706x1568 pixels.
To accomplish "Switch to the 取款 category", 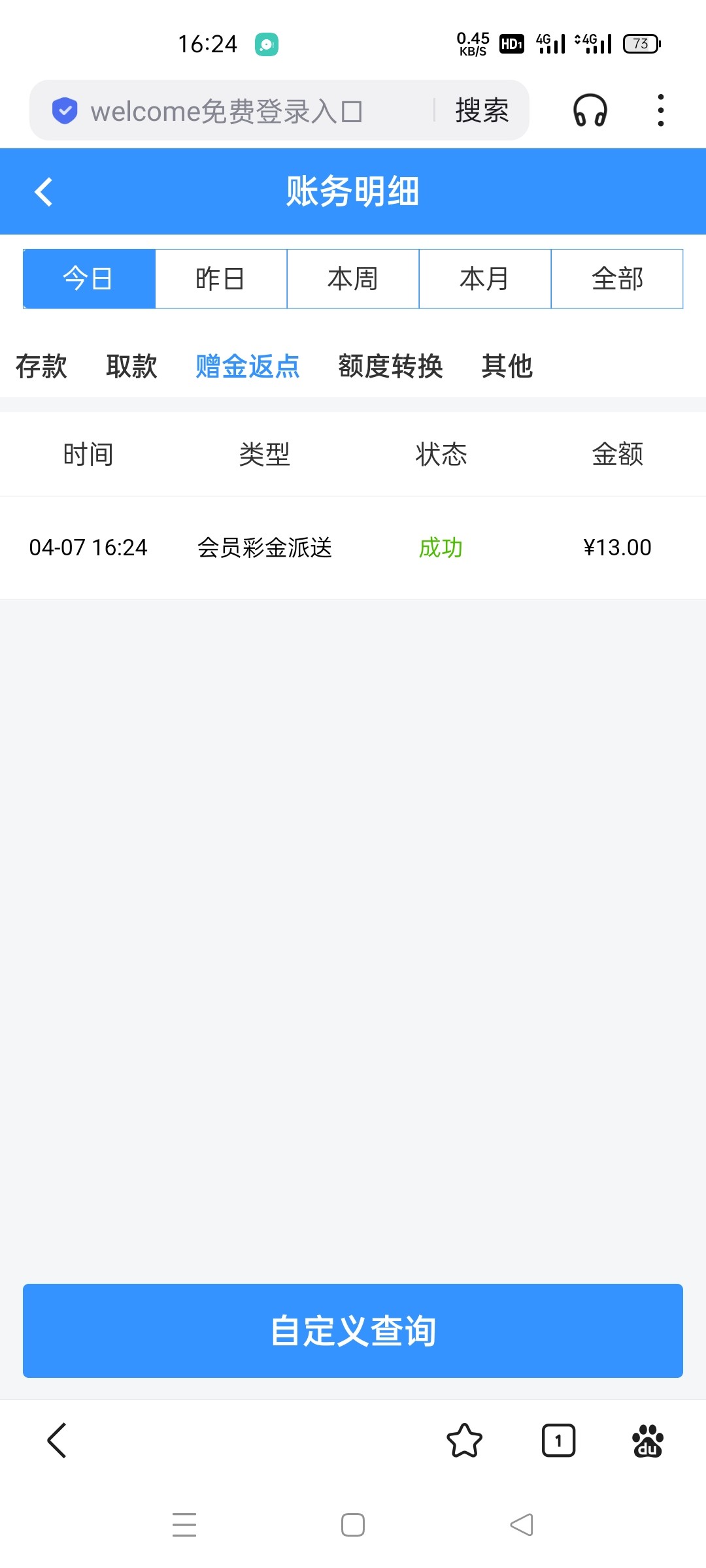I will coord(131,367).
